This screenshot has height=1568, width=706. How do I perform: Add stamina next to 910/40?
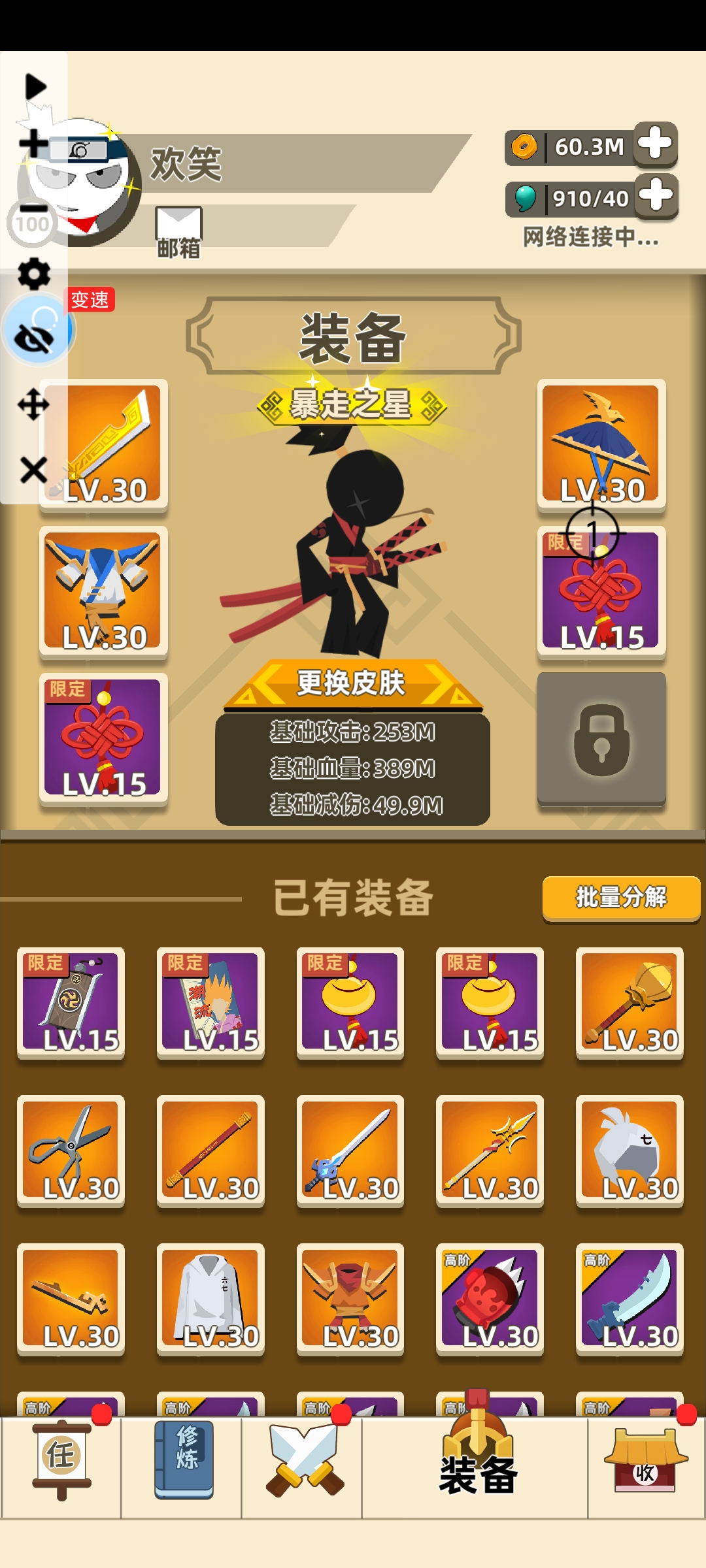tap(656, 196)
